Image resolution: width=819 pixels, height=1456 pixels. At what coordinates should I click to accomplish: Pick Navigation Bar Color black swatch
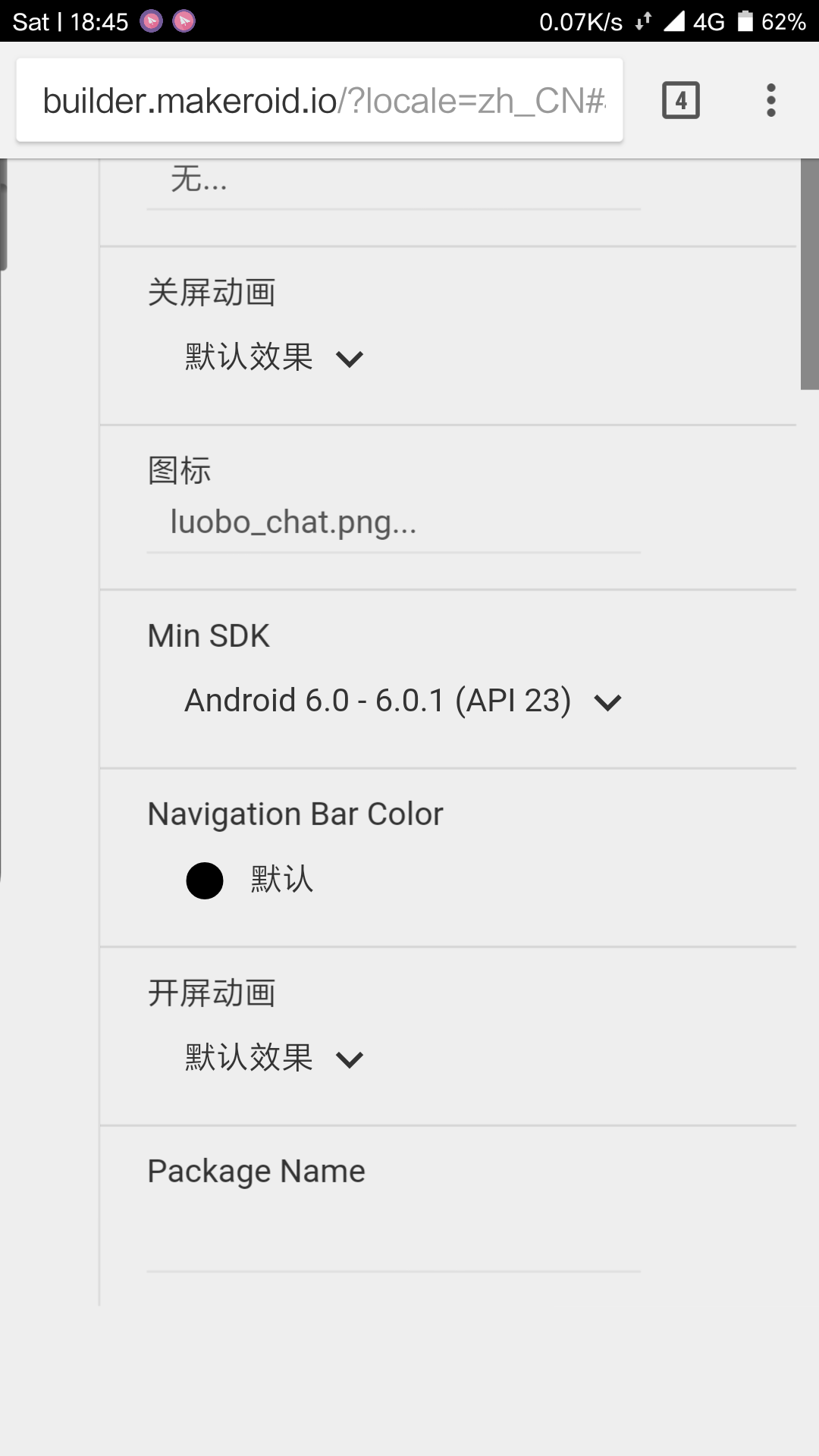(x=205, y=880)
